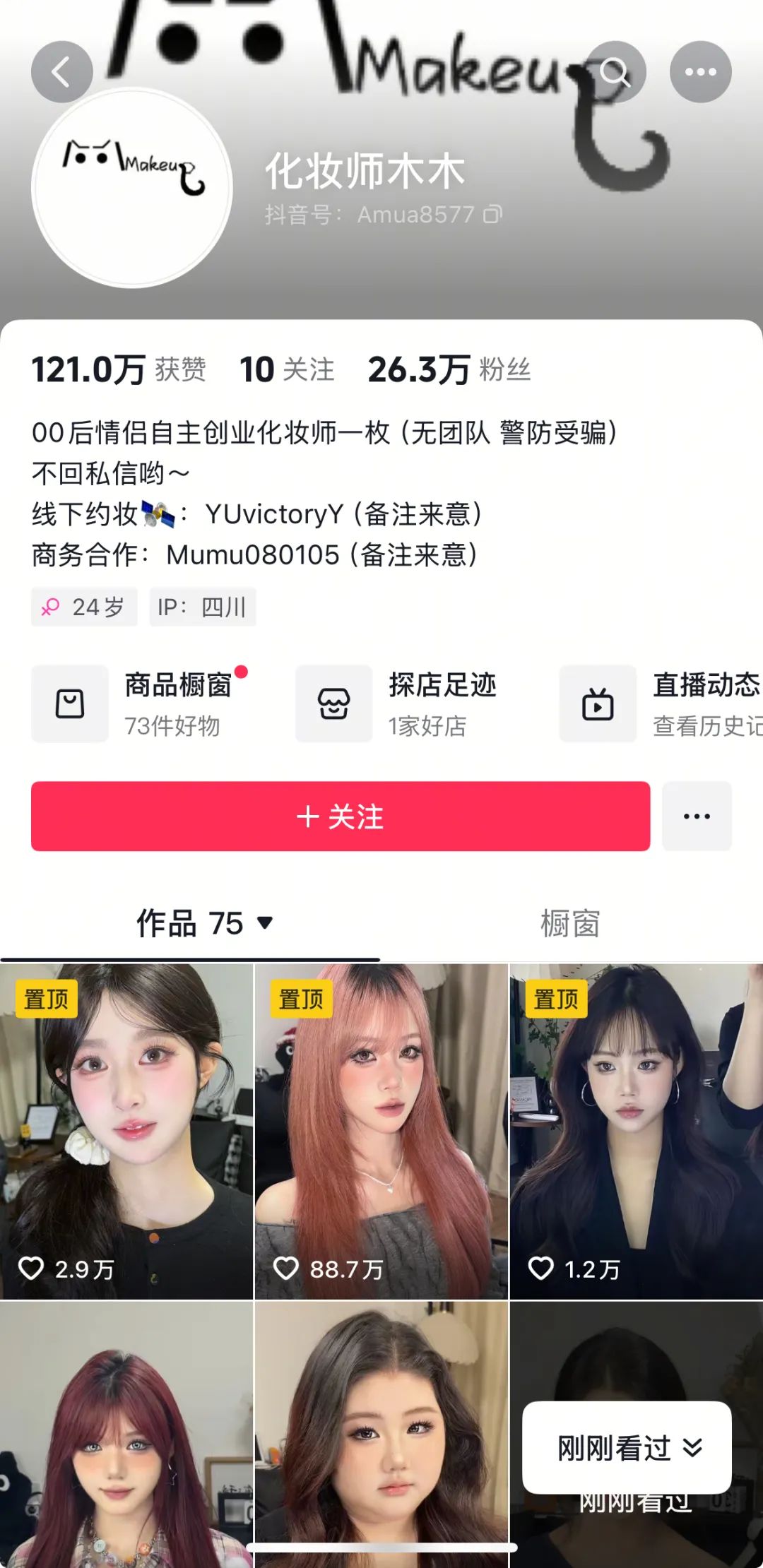
Task: Tap the profile avatar picture
Action: click(x=132, y=187)
